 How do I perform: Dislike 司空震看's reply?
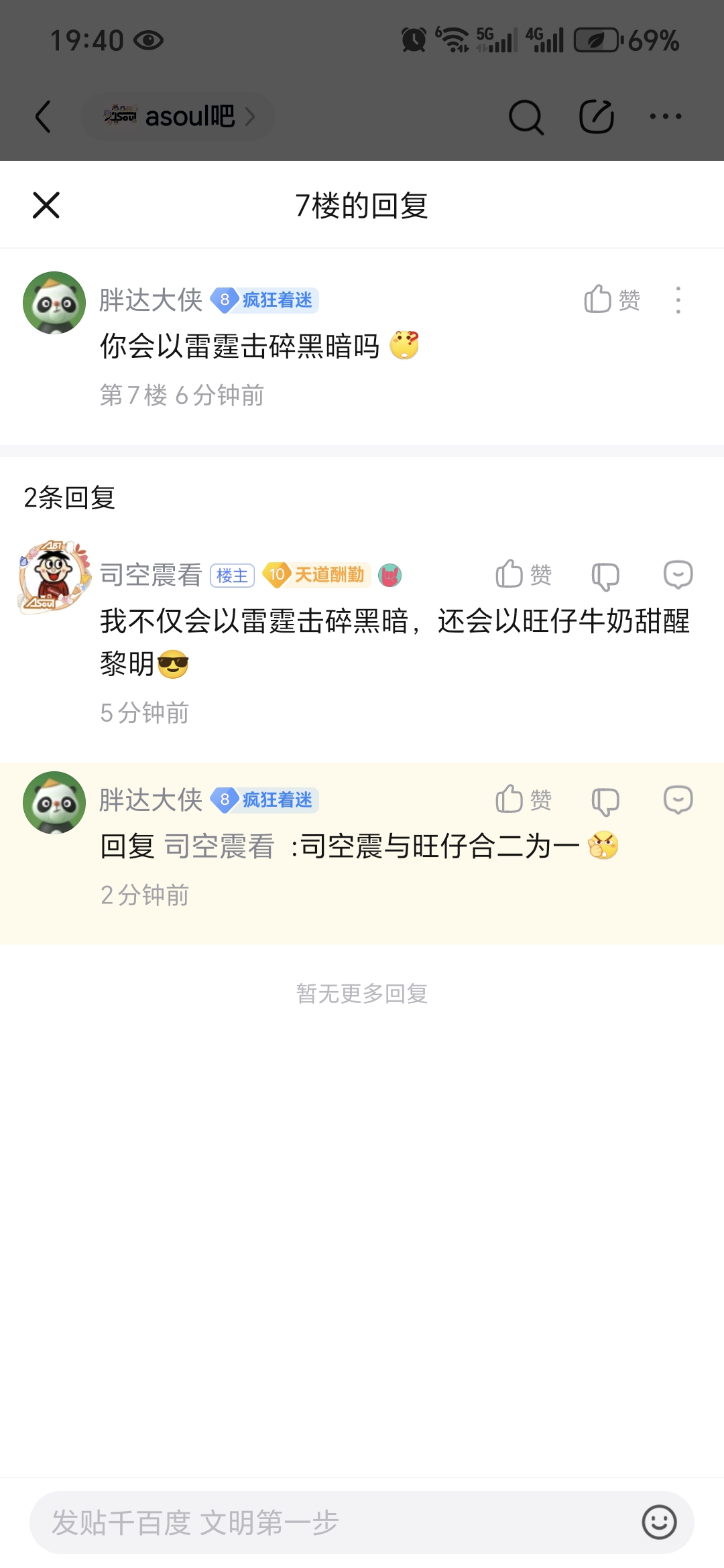click(x=605, y=576)
